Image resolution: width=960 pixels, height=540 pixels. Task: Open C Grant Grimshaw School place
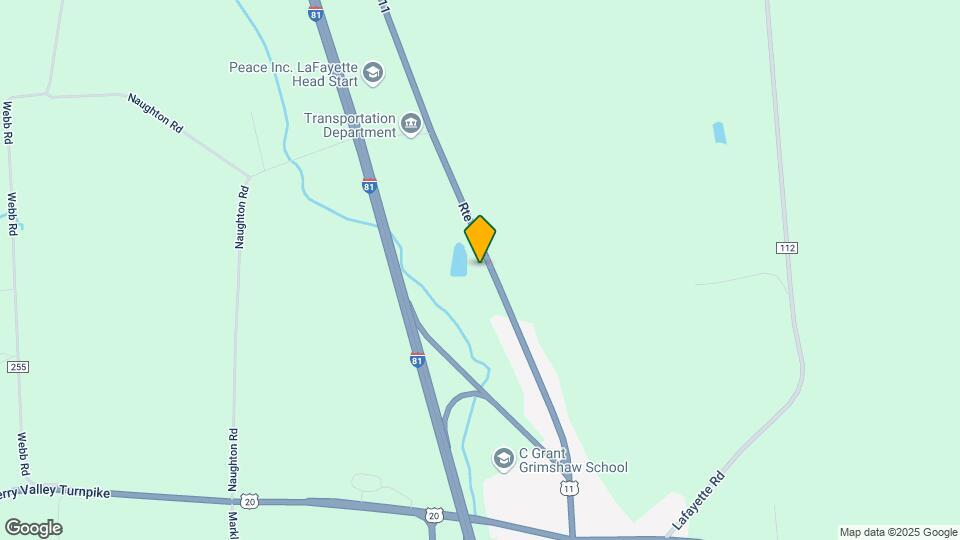pos(504,458)
